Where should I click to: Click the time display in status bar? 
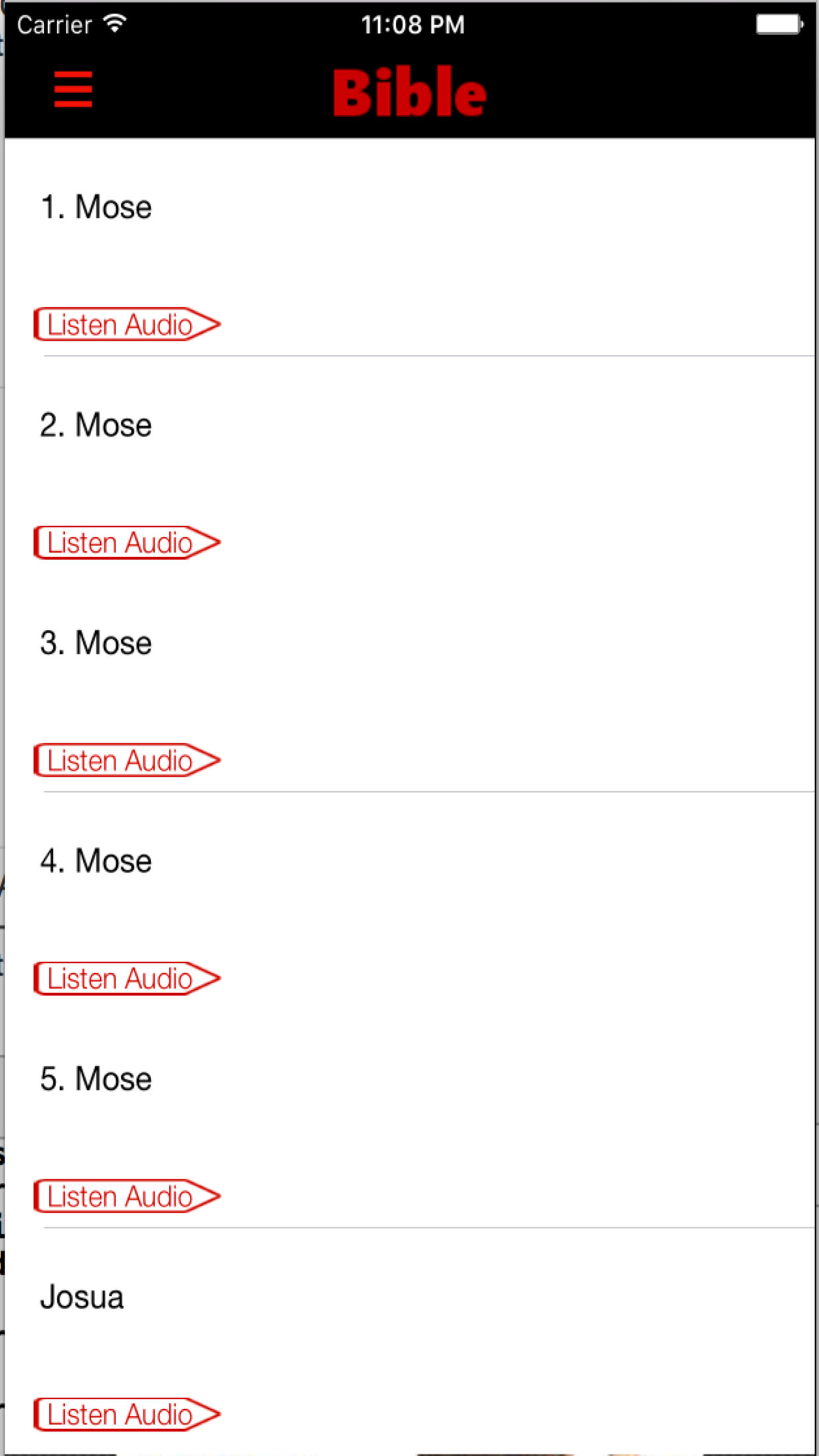pos(413,24)
